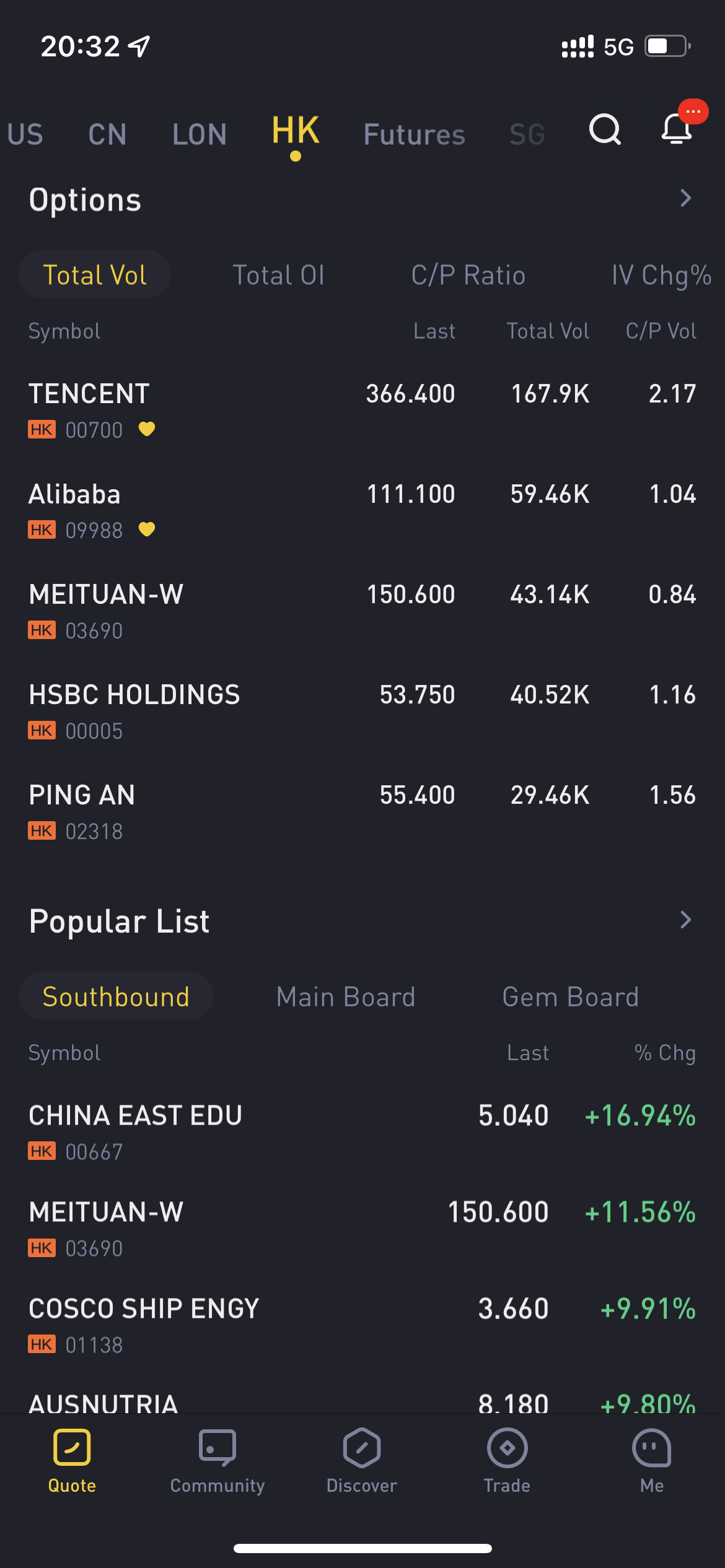Switch to the LON market tab
Viewport: 725px width, 1568px height.
click(200, 134)
